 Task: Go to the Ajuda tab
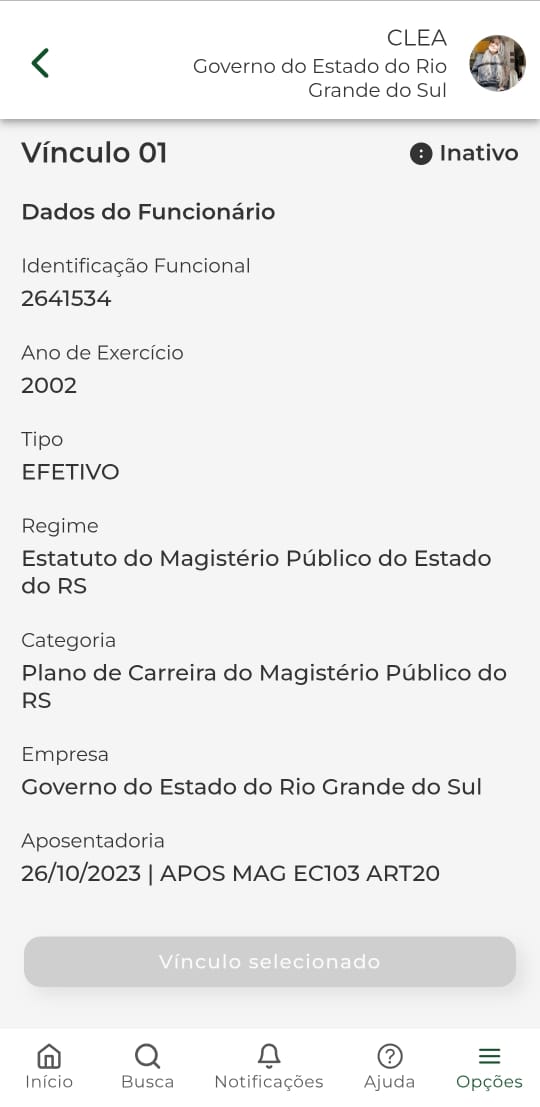(390, 1067)
